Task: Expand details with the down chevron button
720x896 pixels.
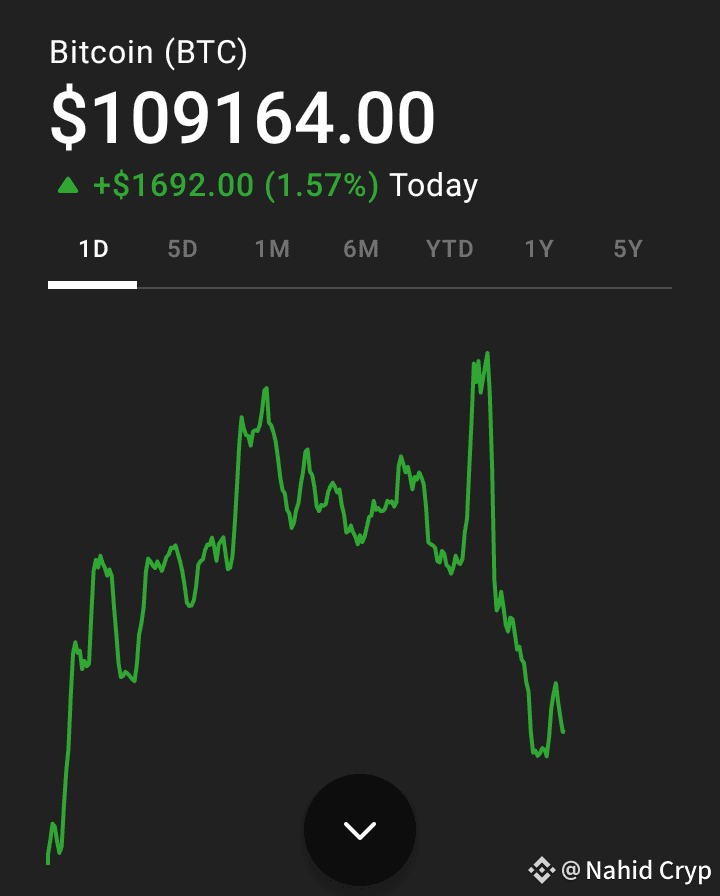Action: tap(360, 830)
